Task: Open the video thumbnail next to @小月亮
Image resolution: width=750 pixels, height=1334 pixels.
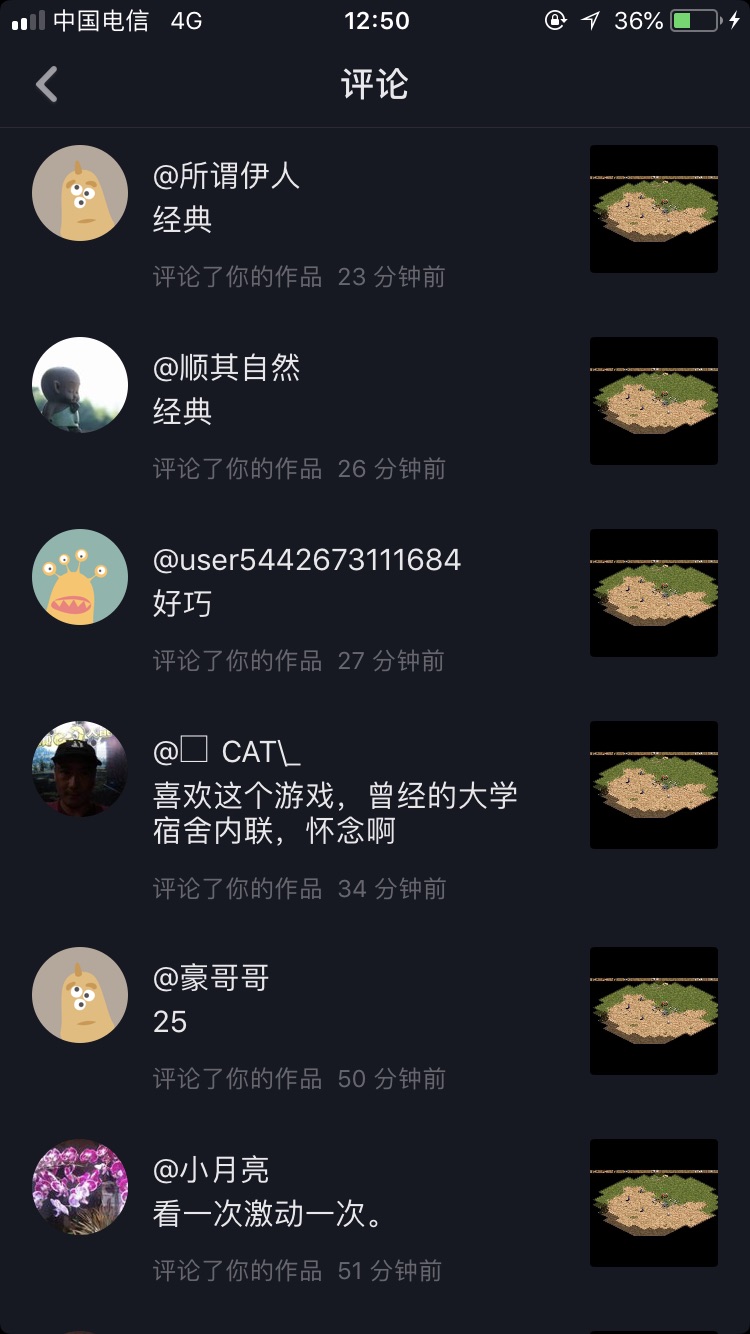Action: coord(653,1203)
